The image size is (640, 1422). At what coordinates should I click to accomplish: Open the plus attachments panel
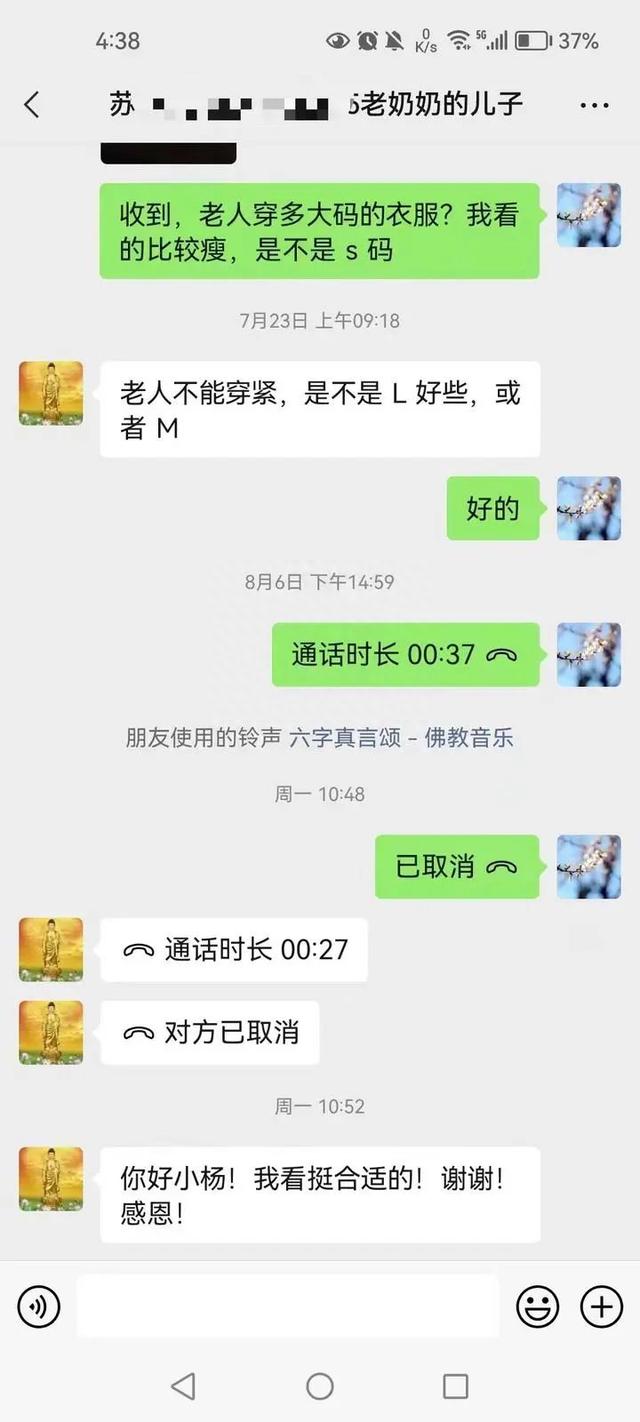[x=601, y=1306]
